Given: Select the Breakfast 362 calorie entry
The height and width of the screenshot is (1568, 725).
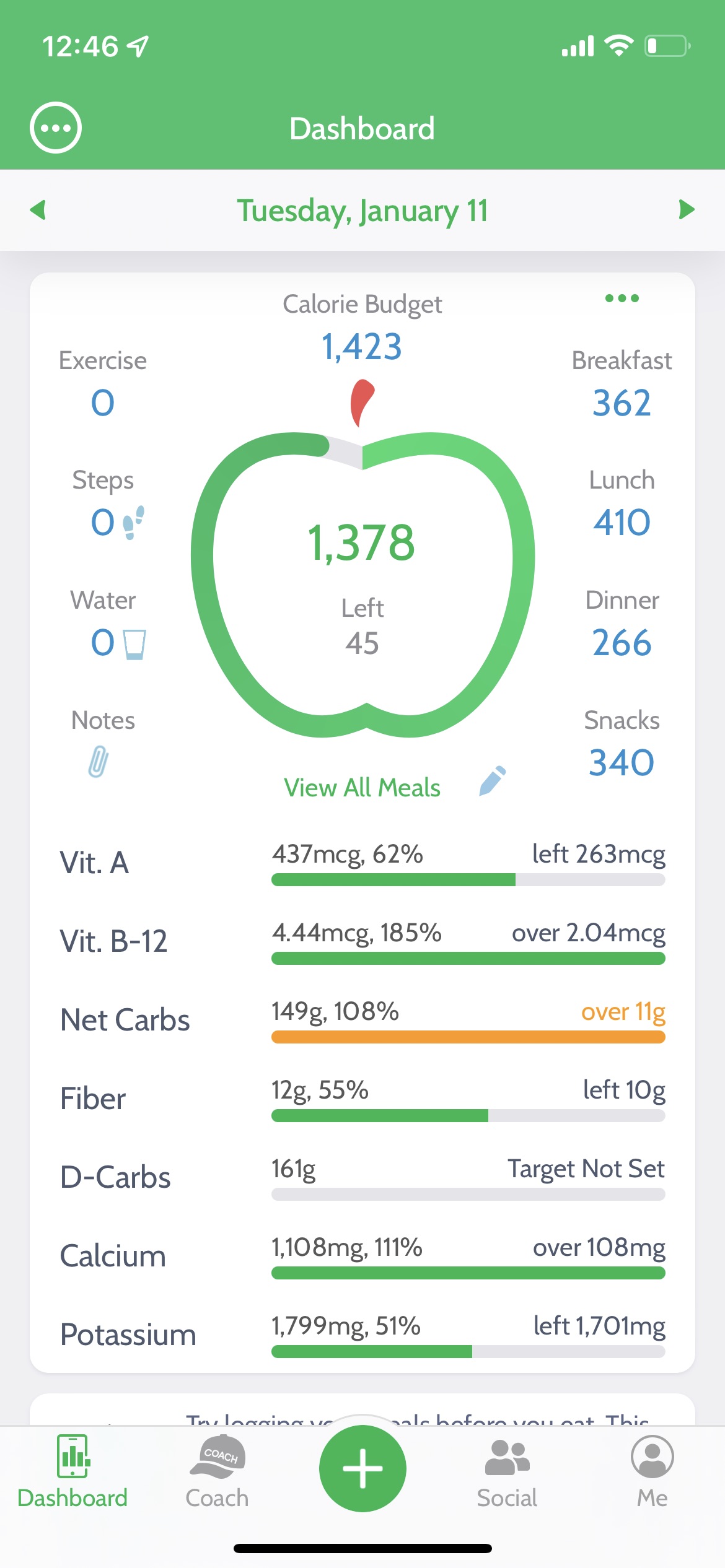Looking at the screenshot, I should point(622,403).
